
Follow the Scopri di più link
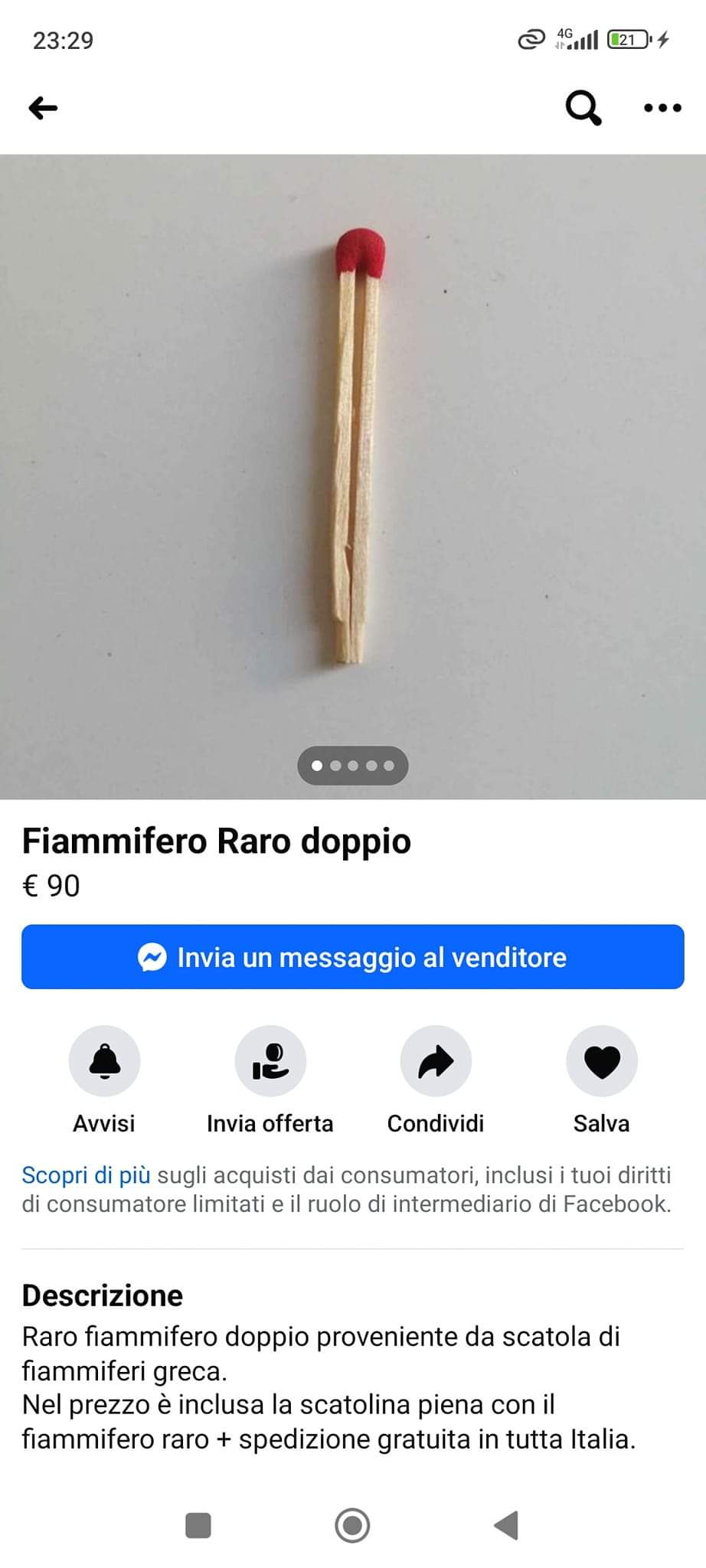tap(86, 1174)
